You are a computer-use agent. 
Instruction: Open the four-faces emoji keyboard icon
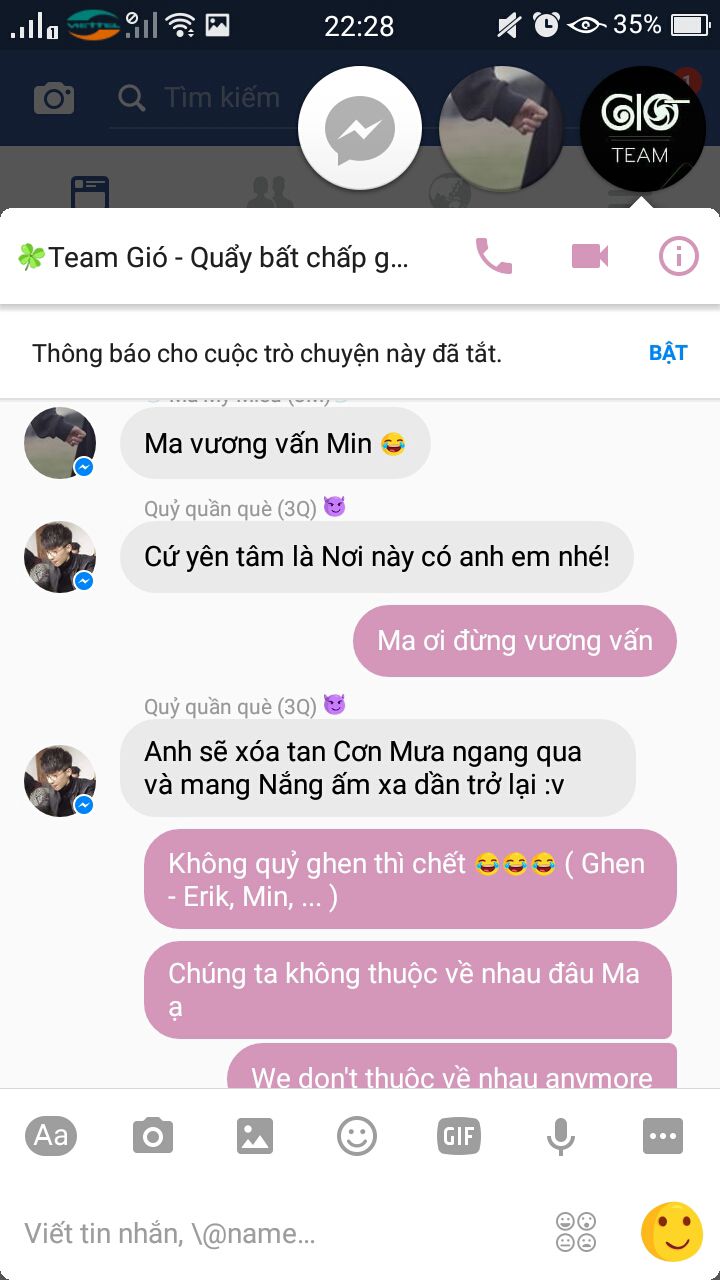(x=576, y=1232)
